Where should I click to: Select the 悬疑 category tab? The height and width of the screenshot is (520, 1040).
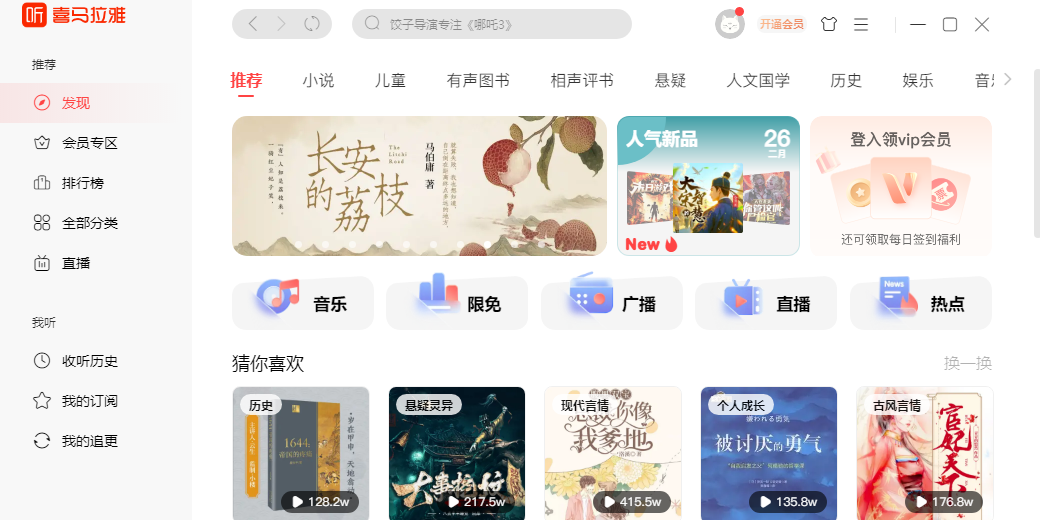(x=670, y=80)
